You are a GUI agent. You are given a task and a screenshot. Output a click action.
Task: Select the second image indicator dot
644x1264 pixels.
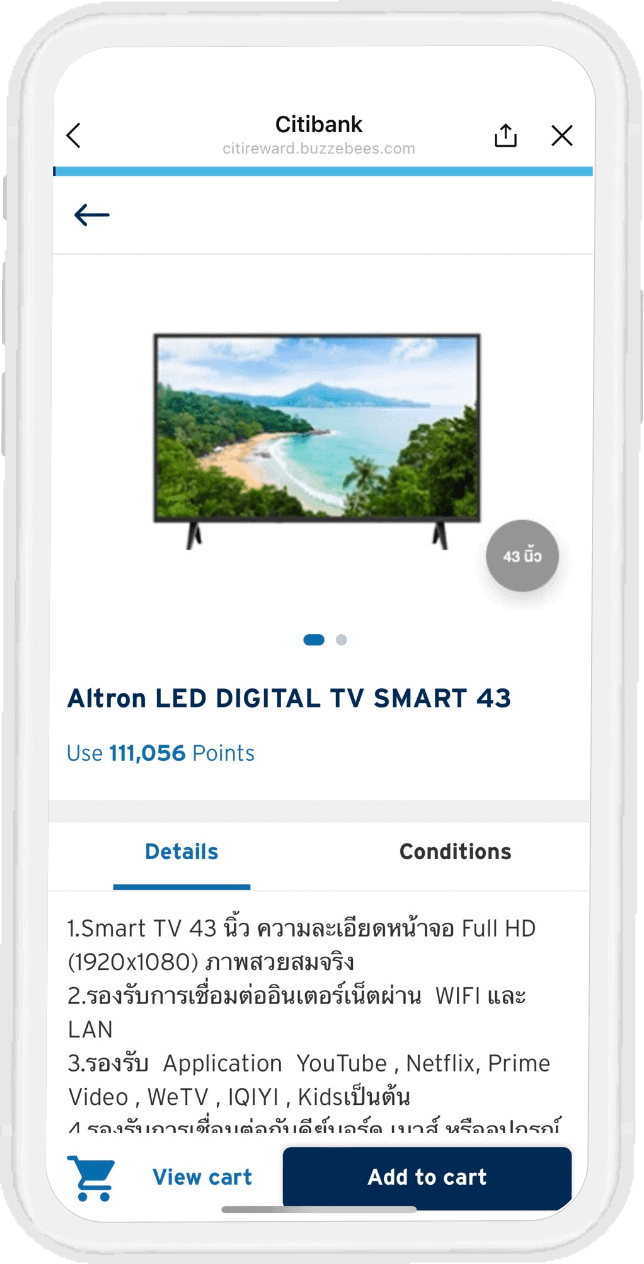(x=341, y=640)
